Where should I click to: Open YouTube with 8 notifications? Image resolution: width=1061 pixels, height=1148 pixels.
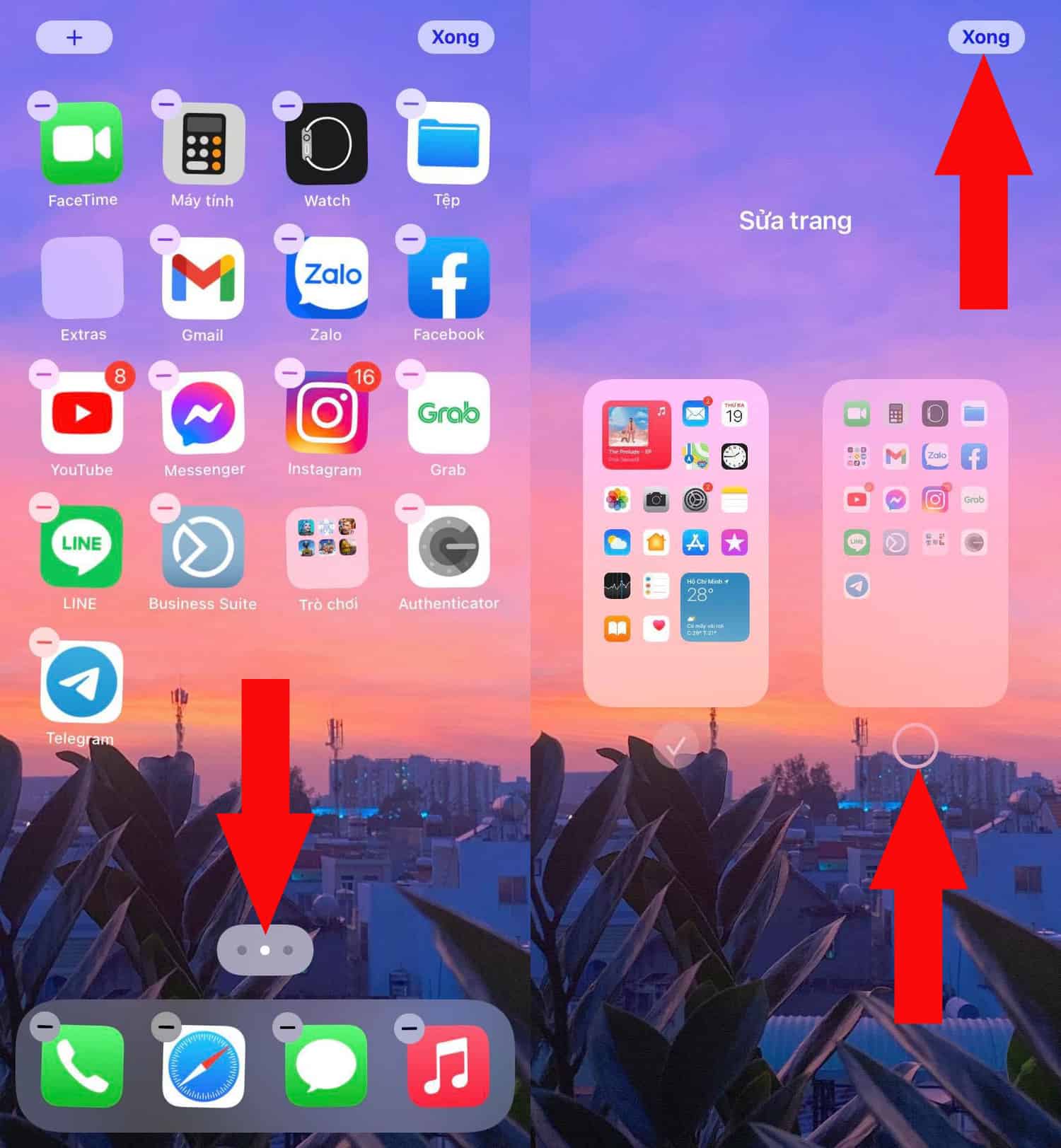pyautogui.click(x=82, y=413)
